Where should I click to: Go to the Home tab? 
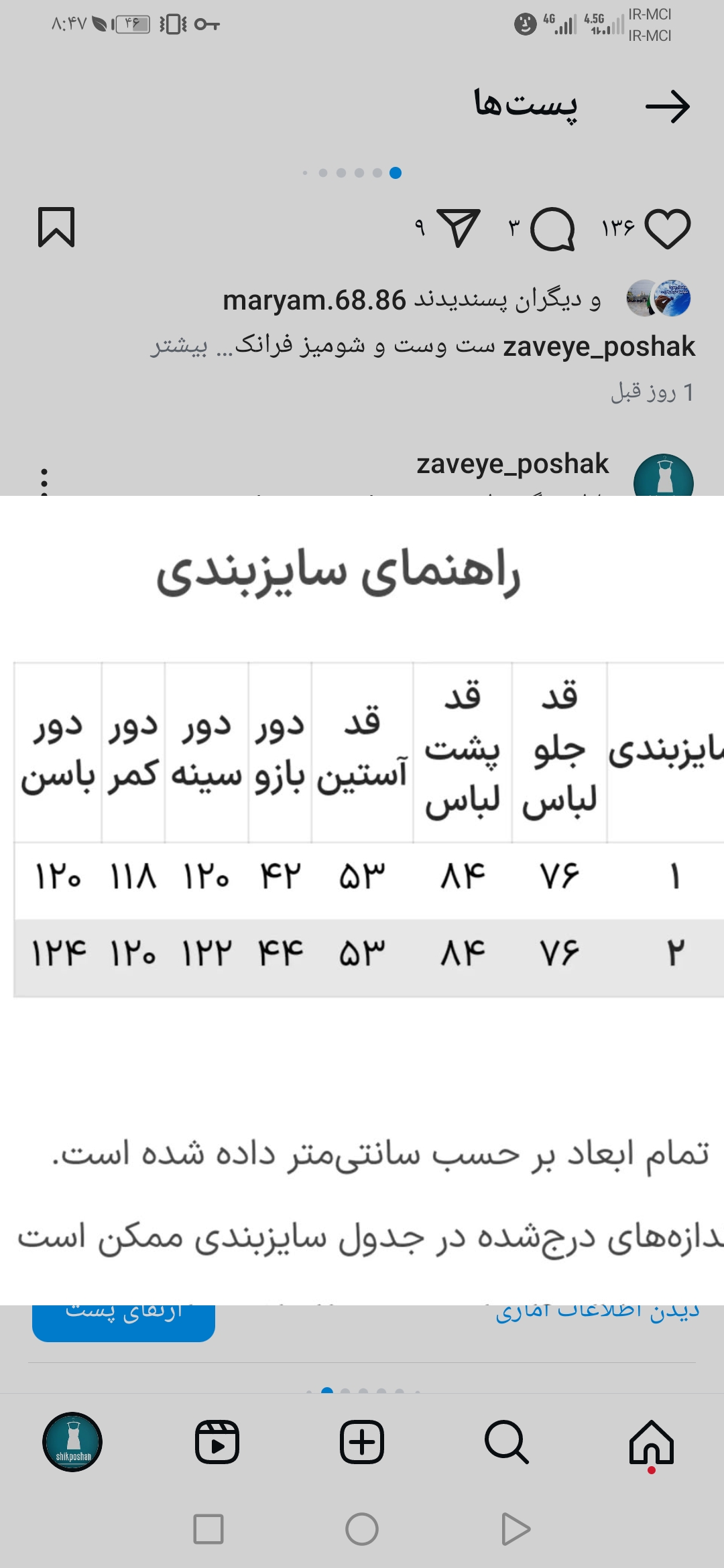click(651, 1442)
